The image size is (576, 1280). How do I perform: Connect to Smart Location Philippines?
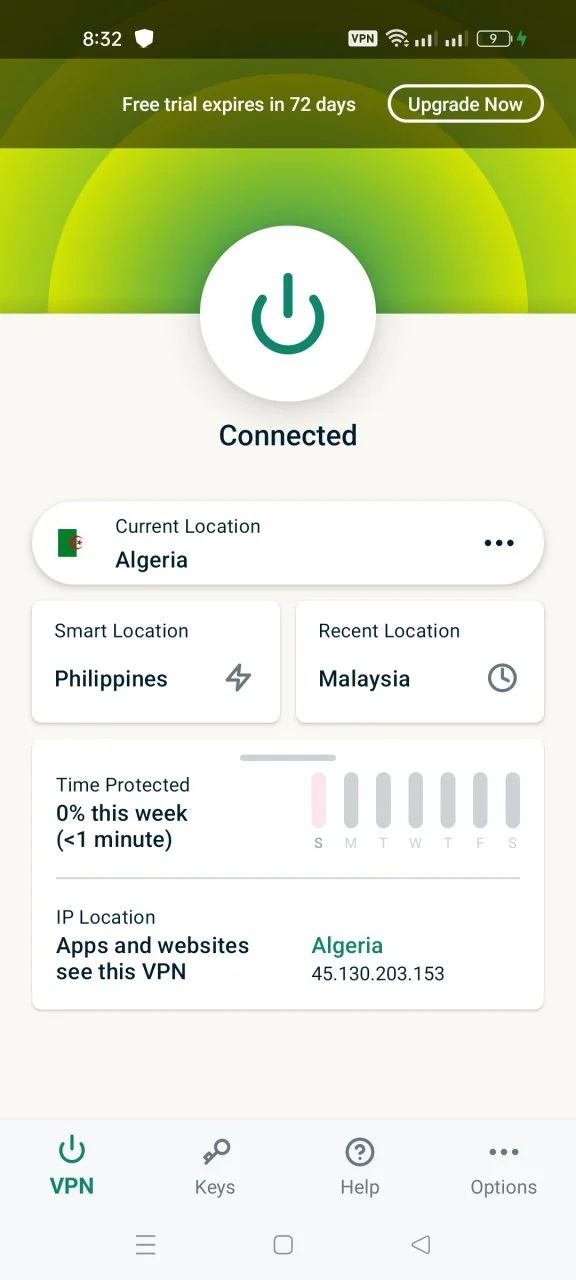click(156, 661)
